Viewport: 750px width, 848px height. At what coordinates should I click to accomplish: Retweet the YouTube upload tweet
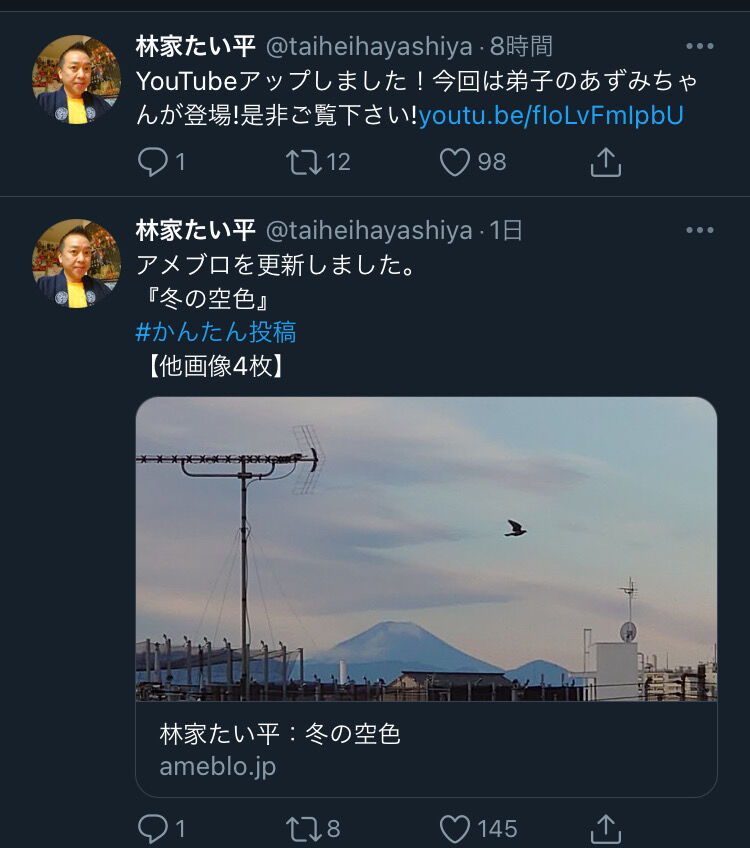click(x=303, y=162)
